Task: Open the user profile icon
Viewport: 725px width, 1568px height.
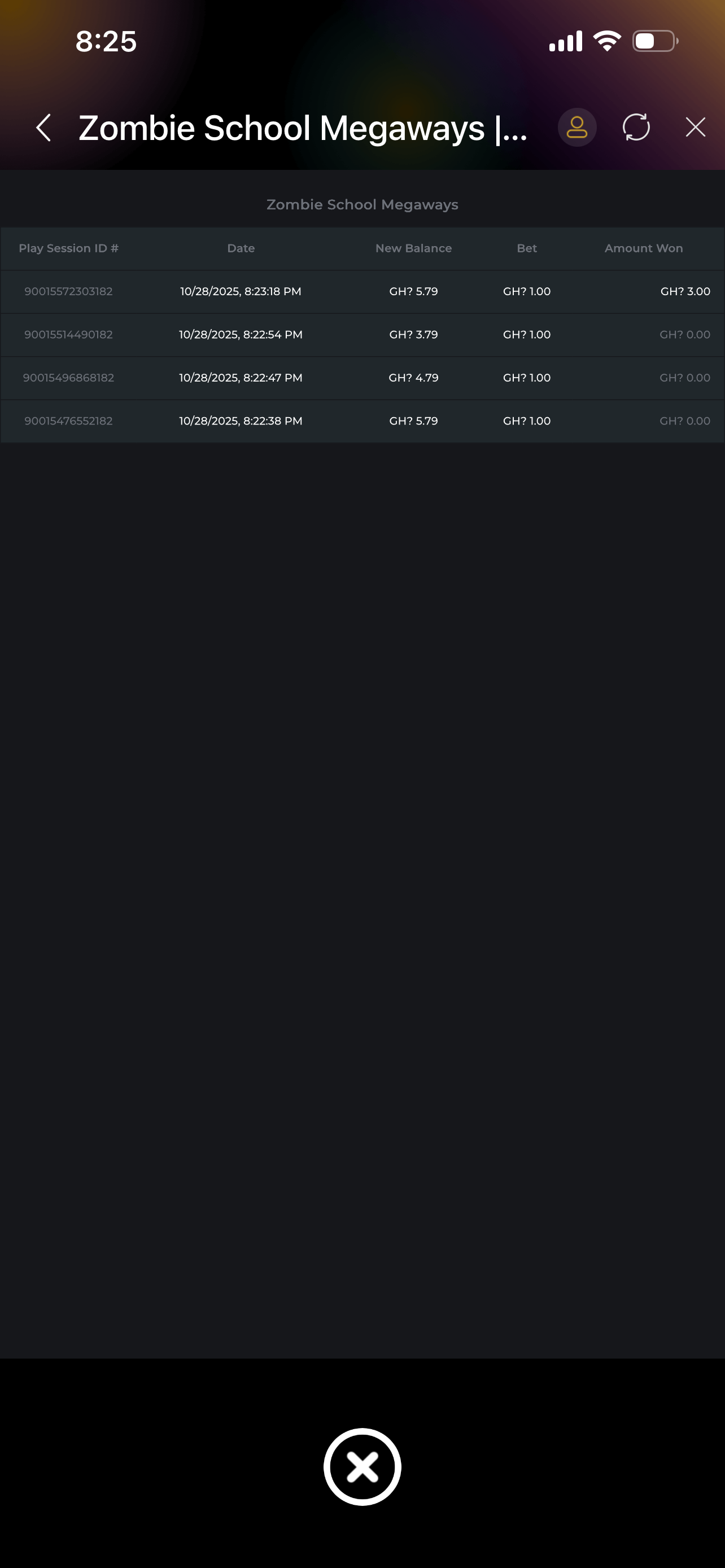Action: coord(576,128)
